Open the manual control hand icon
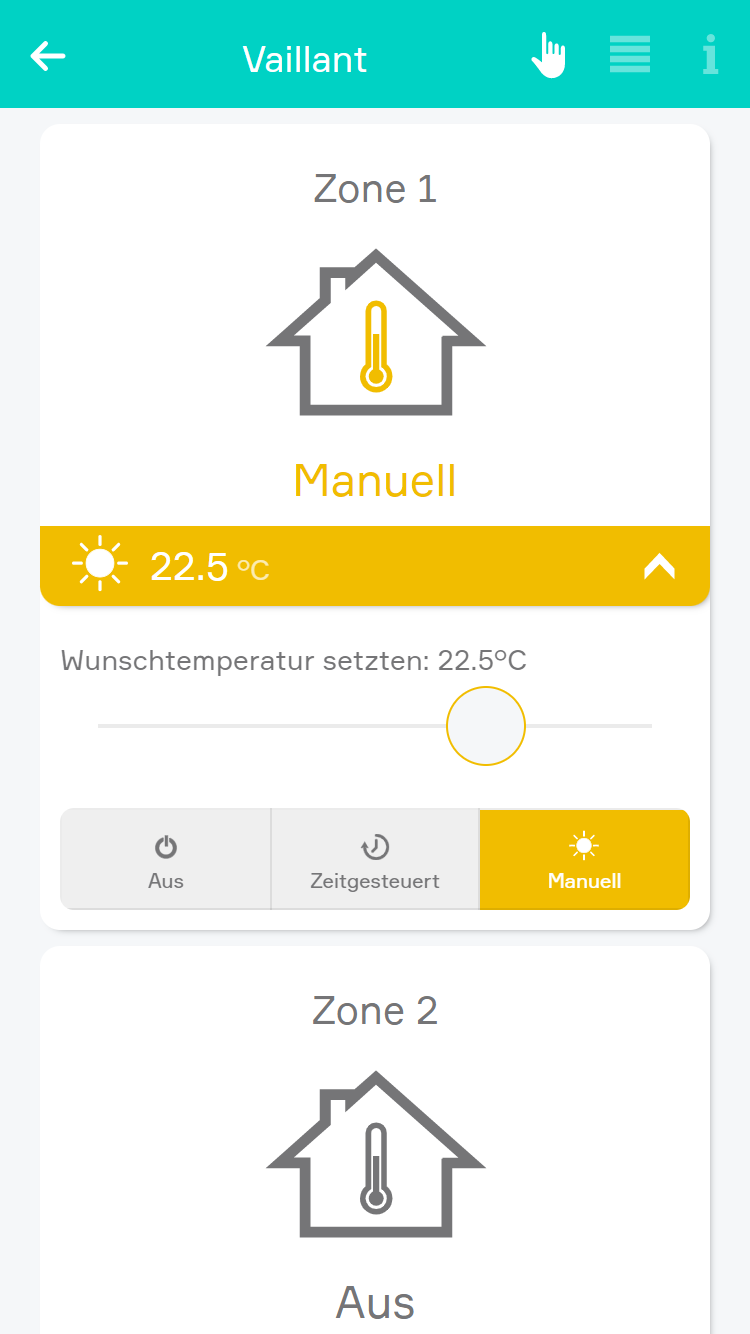 (x=548, y=55)
